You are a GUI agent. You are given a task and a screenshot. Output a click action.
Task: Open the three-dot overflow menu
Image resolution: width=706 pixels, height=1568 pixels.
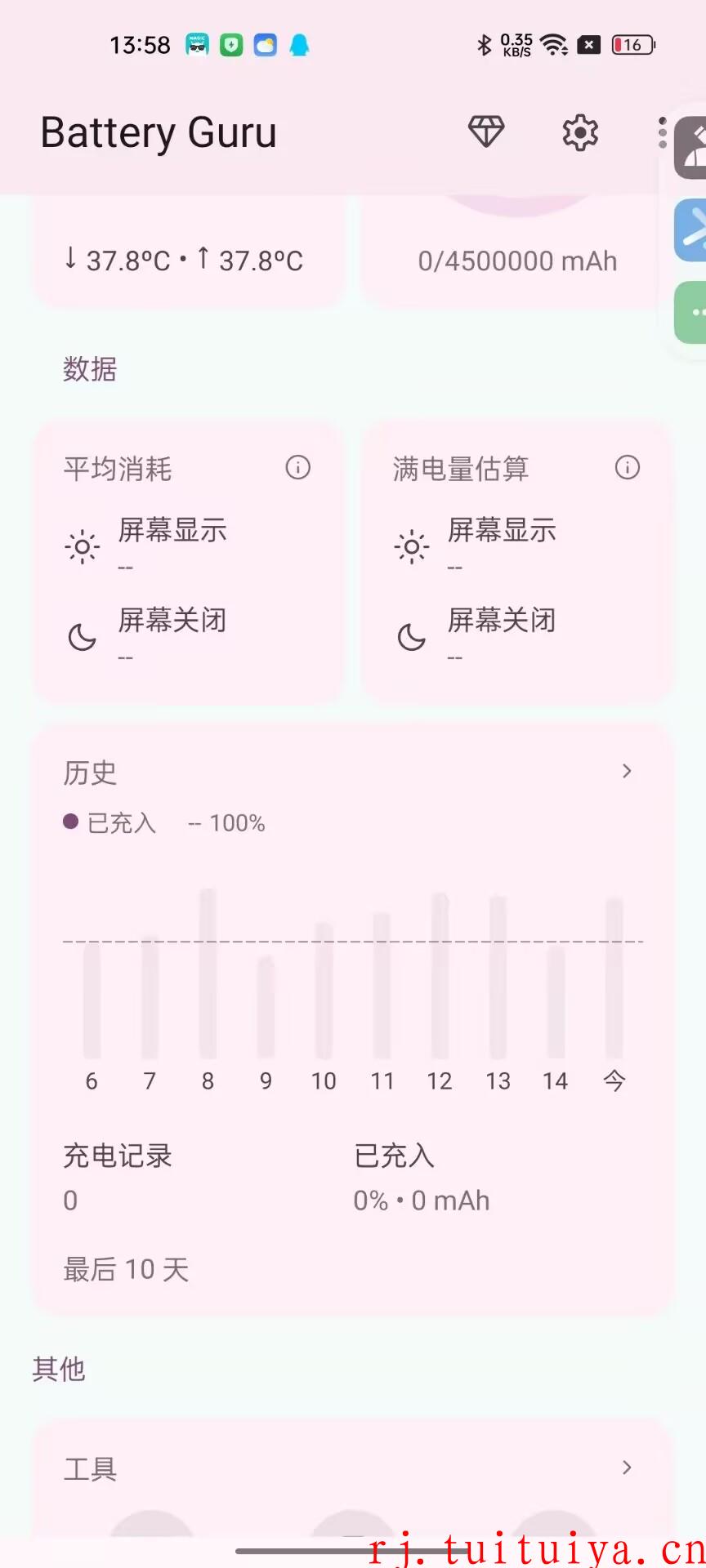[x=662, y=132]
